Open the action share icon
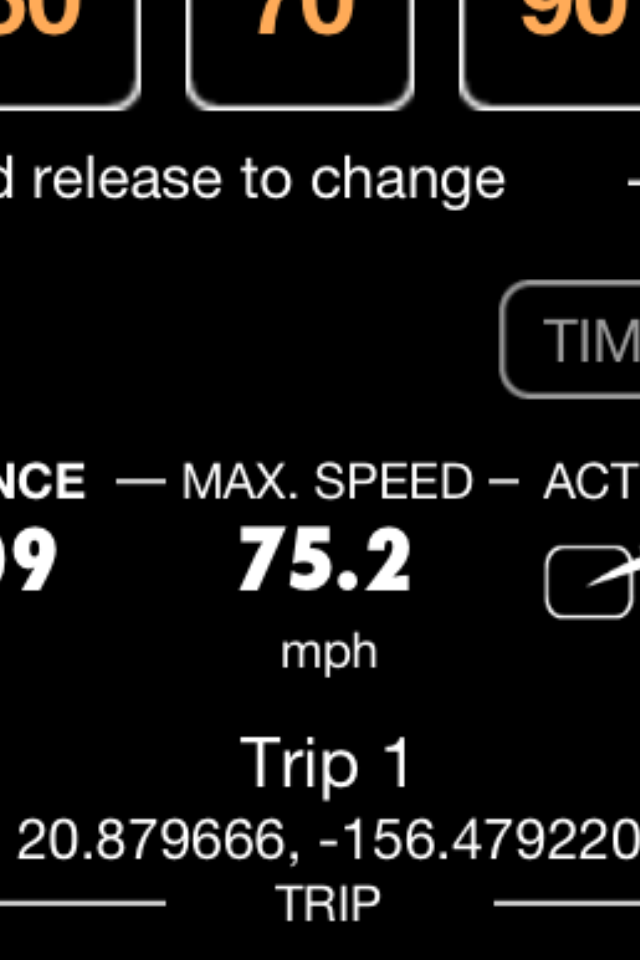640x960 pixels. pos(592,582)
